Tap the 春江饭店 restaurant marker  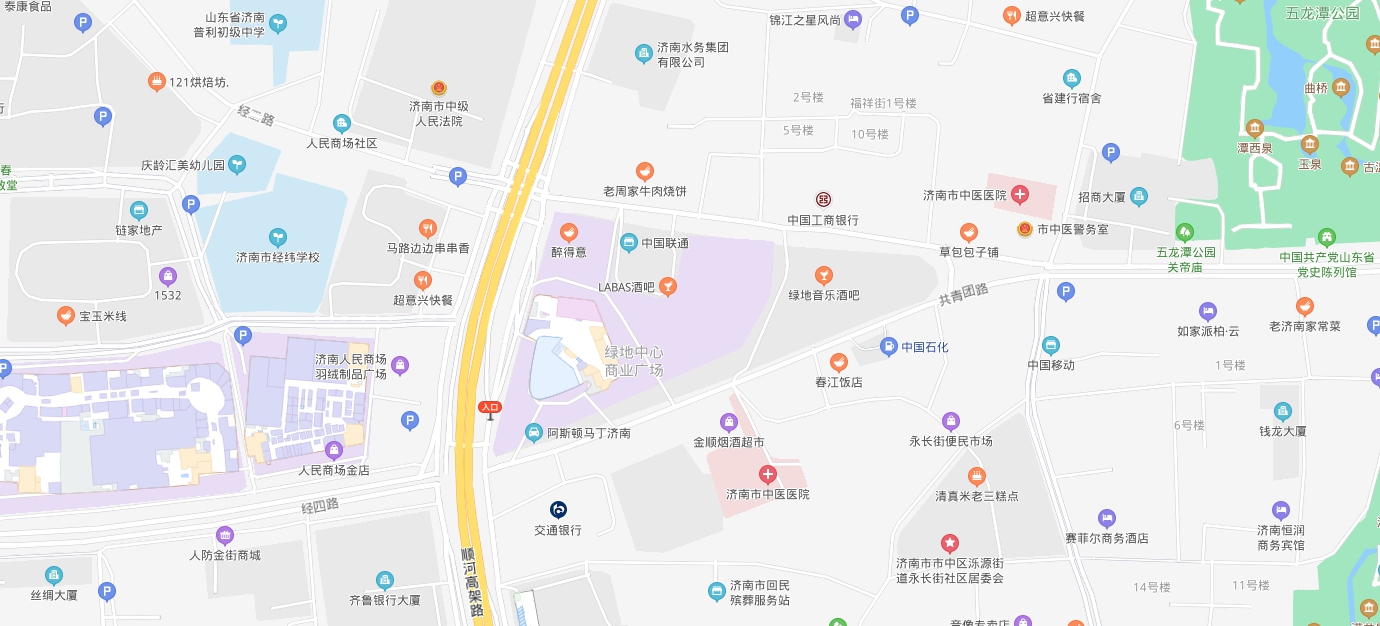point(838,362)
